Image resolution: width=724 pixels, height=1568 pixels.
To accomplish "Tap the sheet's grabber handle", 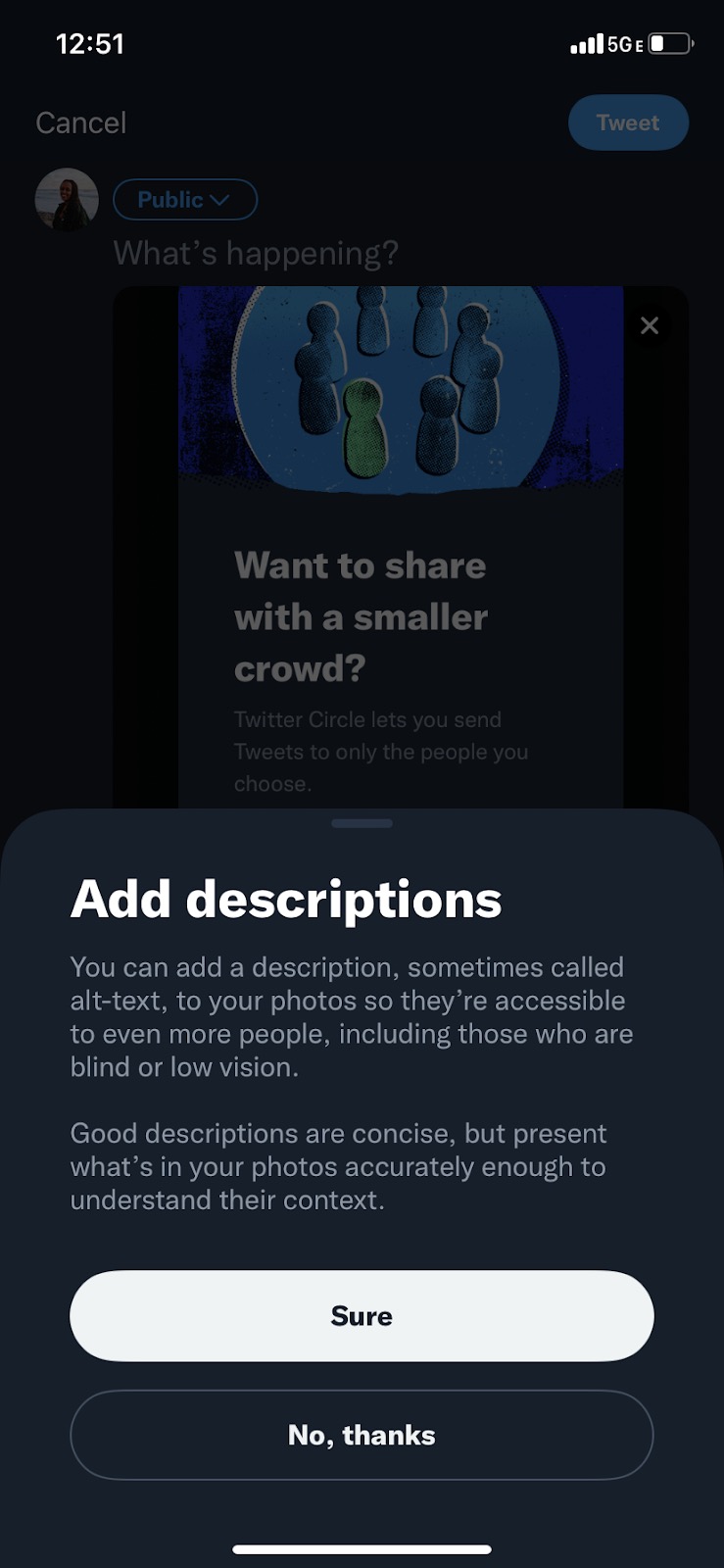I will pyautogui.click(x=362, y=823).
